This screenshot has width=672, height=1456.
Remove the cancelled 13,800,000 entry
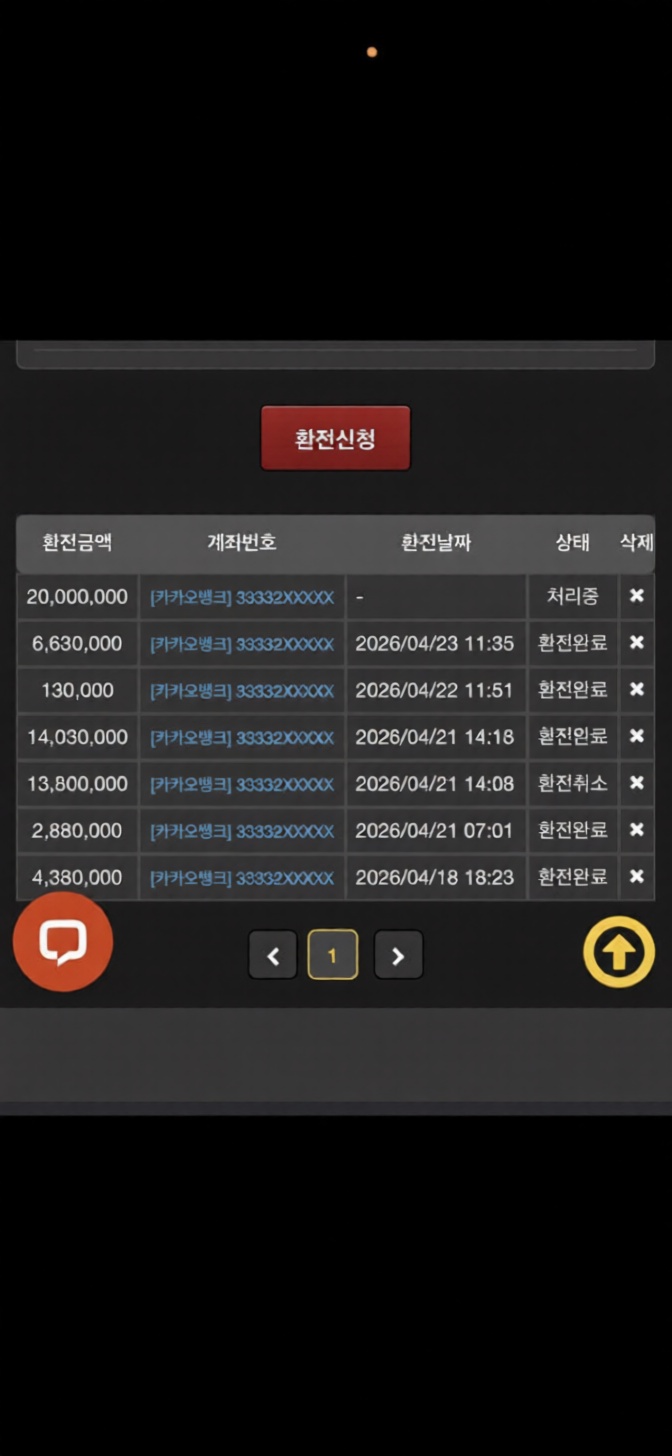[x=636, y=784]
